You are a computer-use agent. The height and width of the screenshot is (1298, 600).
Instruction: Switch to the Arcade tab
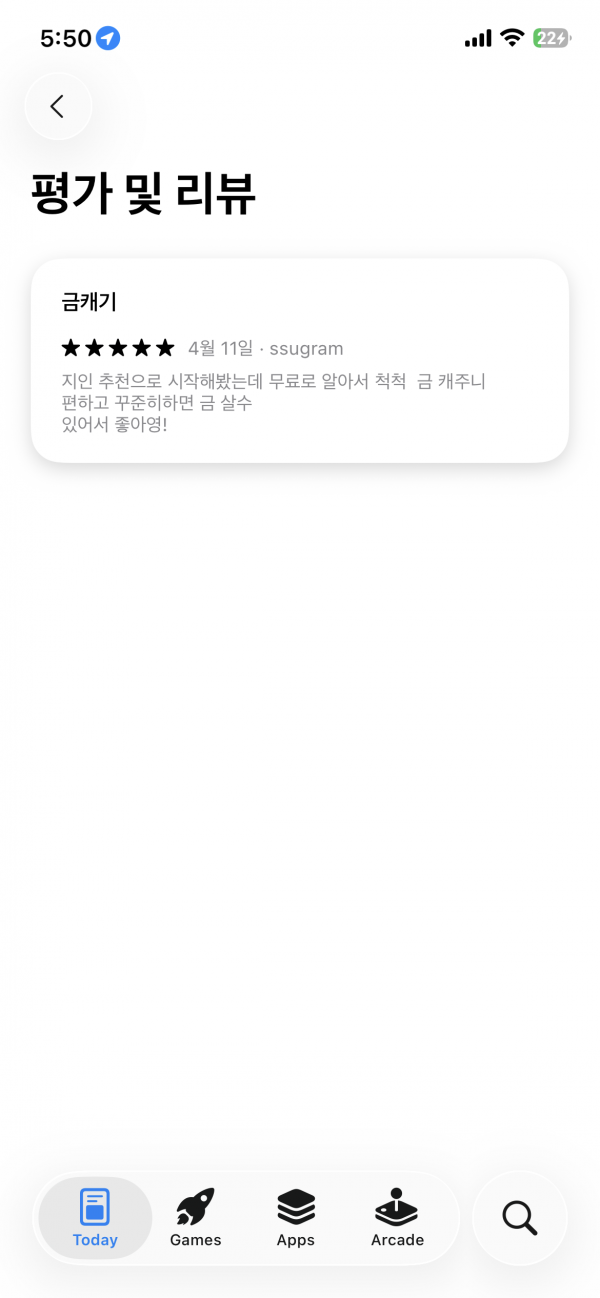pyautogui.click(x=397, y=1218)
